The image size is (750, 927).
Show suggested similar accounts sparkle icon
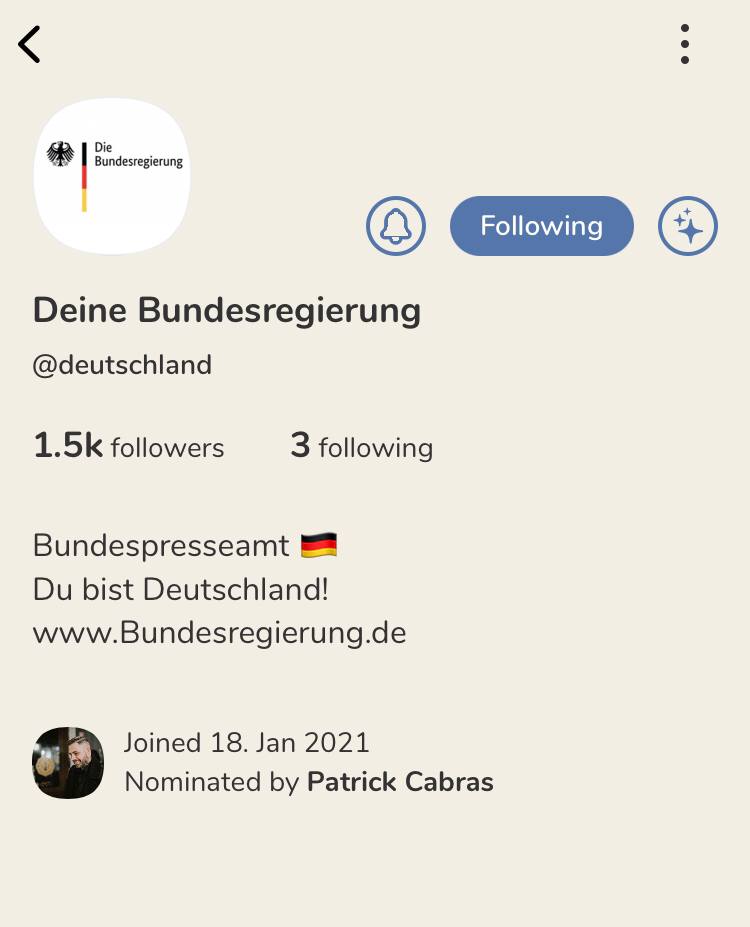point(688,226)
